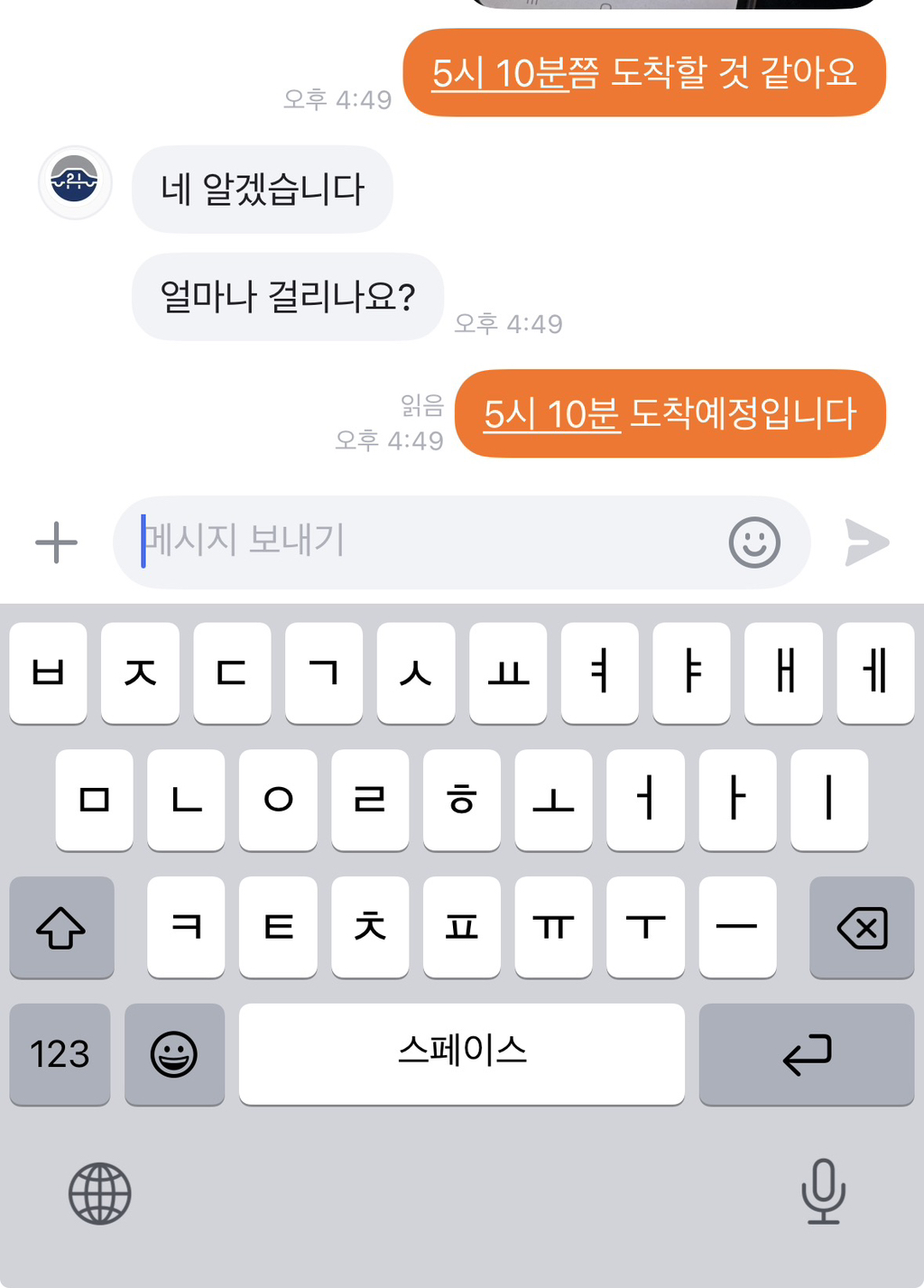Viewport: 924px width, 1288px height.
Task: Start dictation with the microphone key
Action: tap(823, 1191)
